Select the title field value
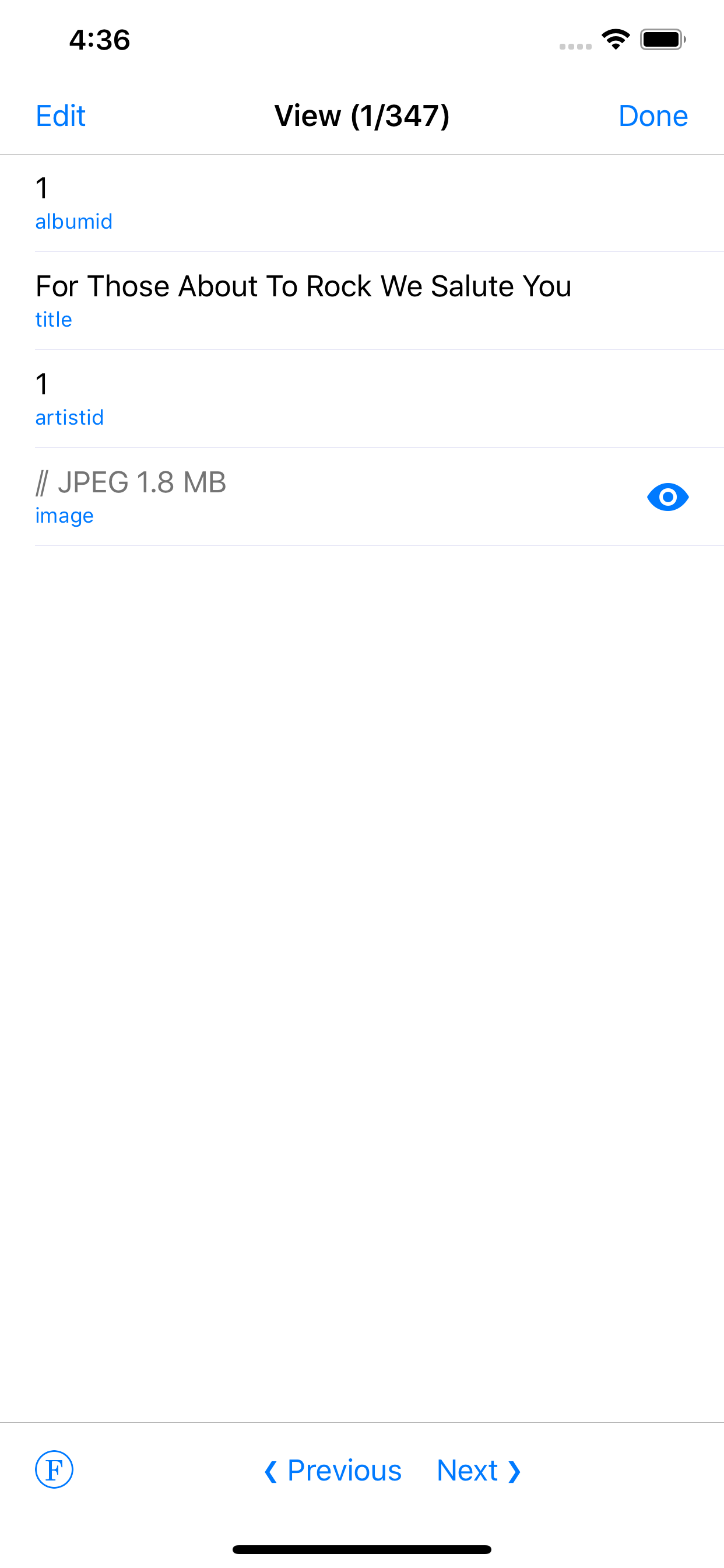This screenshot has height=1568, width=724. 303,285
